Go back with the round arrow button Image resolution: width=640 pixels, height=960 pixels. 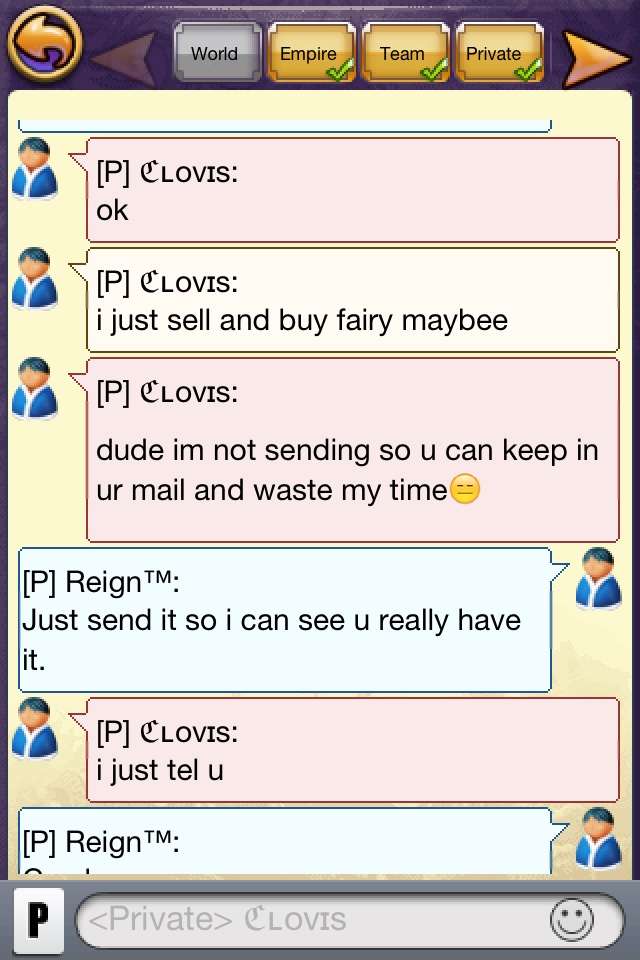[x=44, y=44]
